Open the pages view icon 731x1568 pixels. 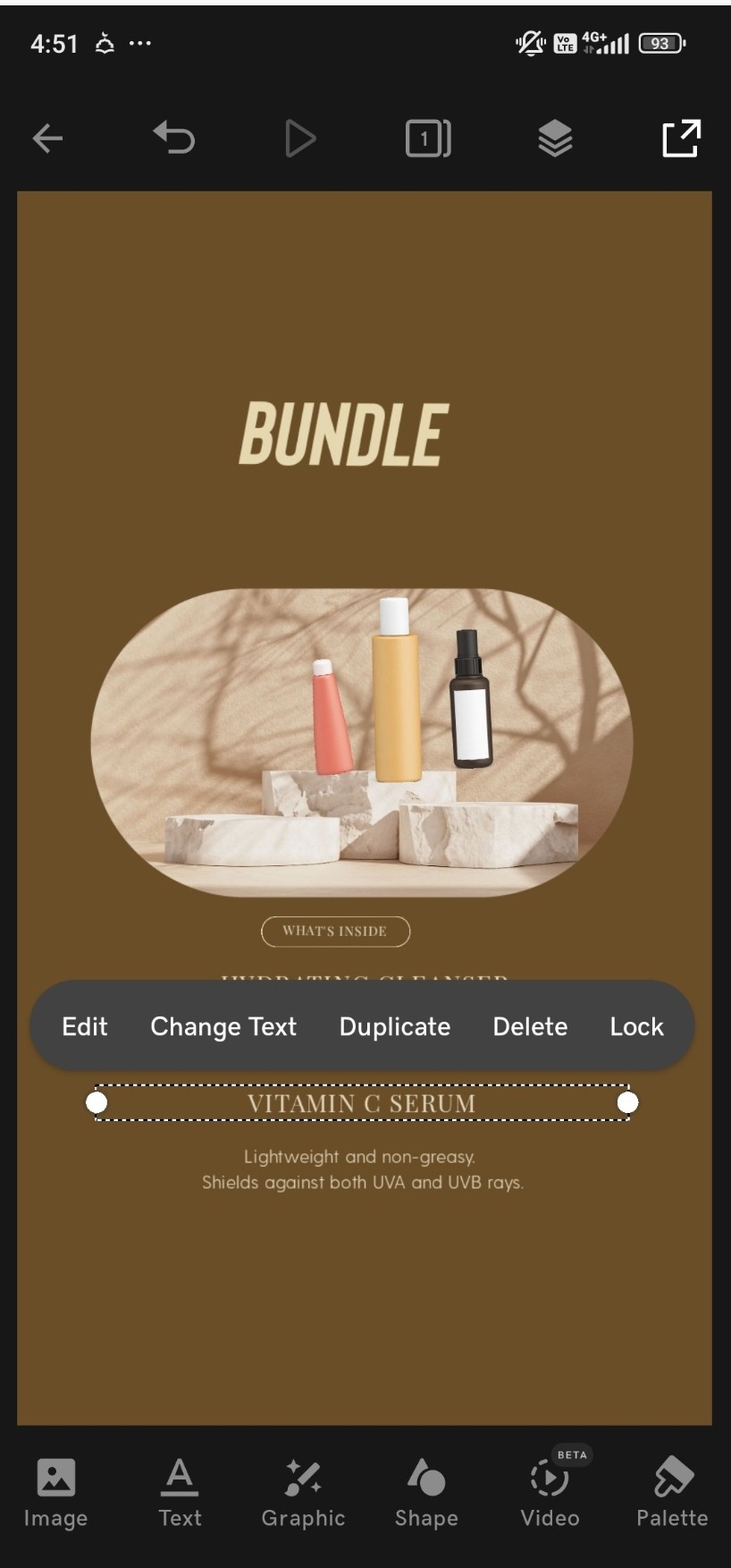pyautogui.click(x=428, y=139)
